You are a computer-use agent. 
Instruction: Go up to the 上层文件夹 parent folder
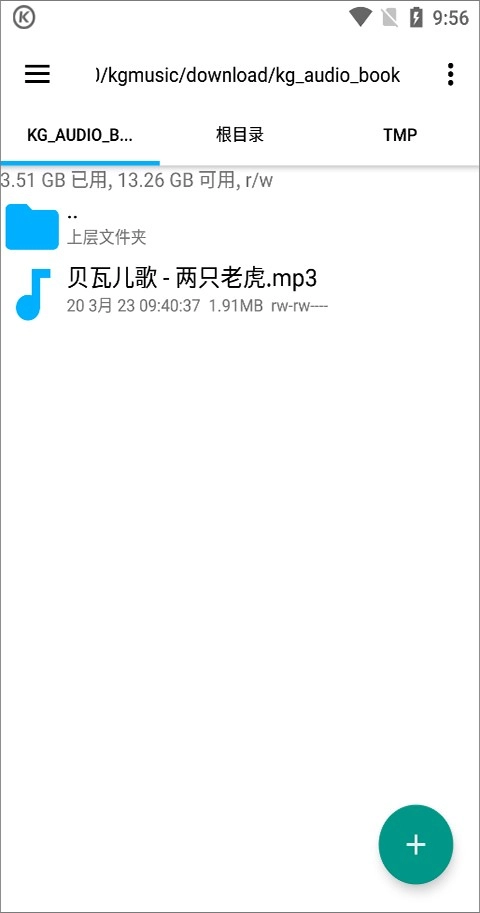point(240,226)
